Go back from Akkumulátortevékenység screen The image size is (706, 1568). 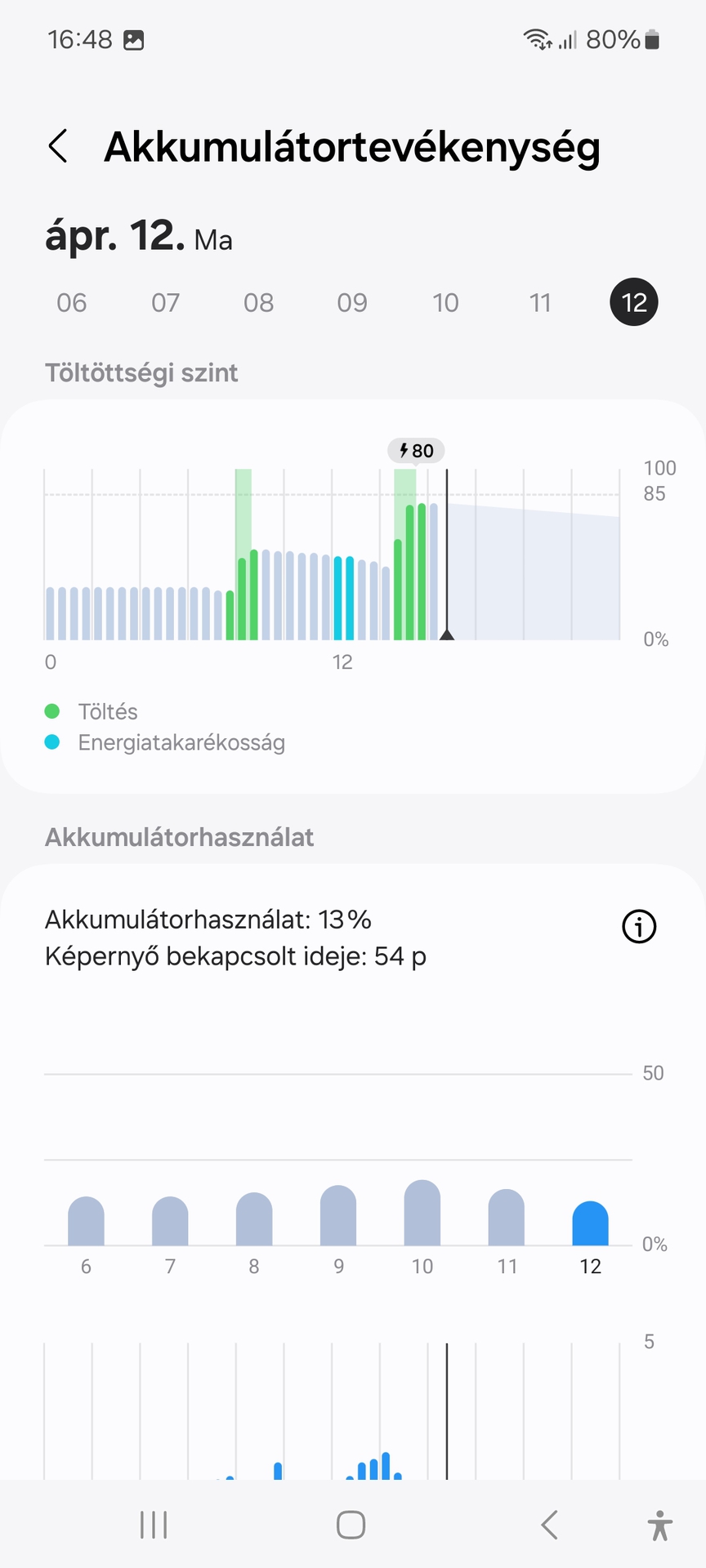(x=58, y=147)
